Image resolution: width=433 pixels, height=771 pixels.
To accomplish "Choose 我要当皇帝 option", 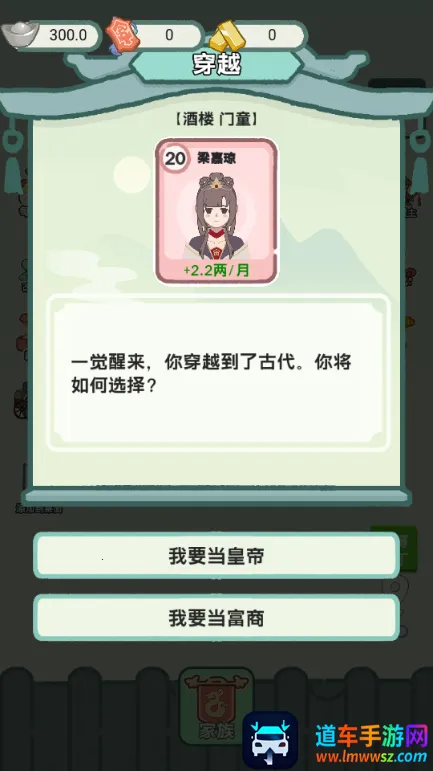I will tap(216, 556).
